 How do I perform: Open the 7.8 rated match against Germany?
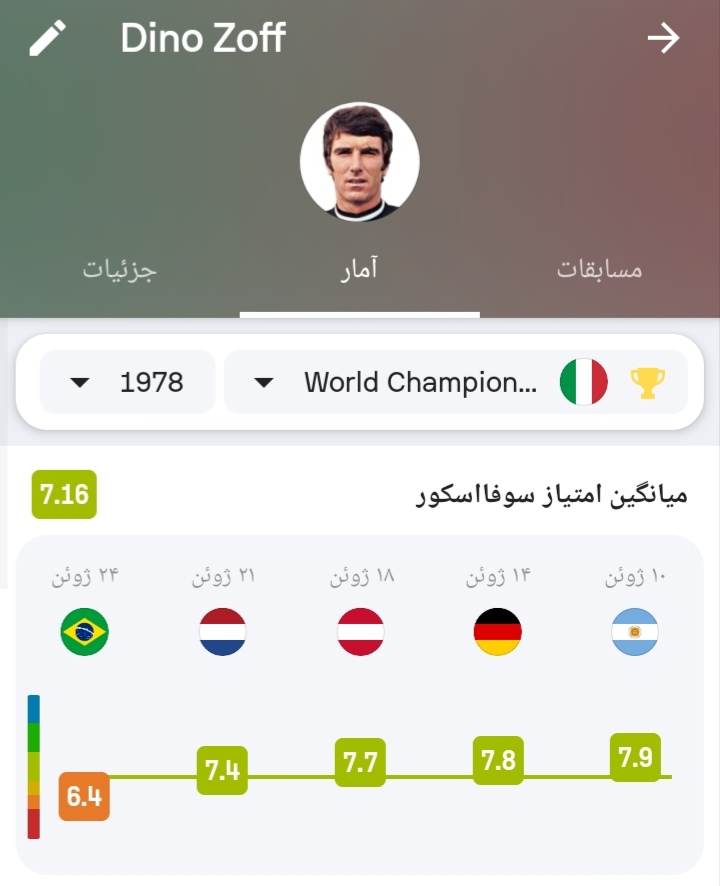point(498,760)
